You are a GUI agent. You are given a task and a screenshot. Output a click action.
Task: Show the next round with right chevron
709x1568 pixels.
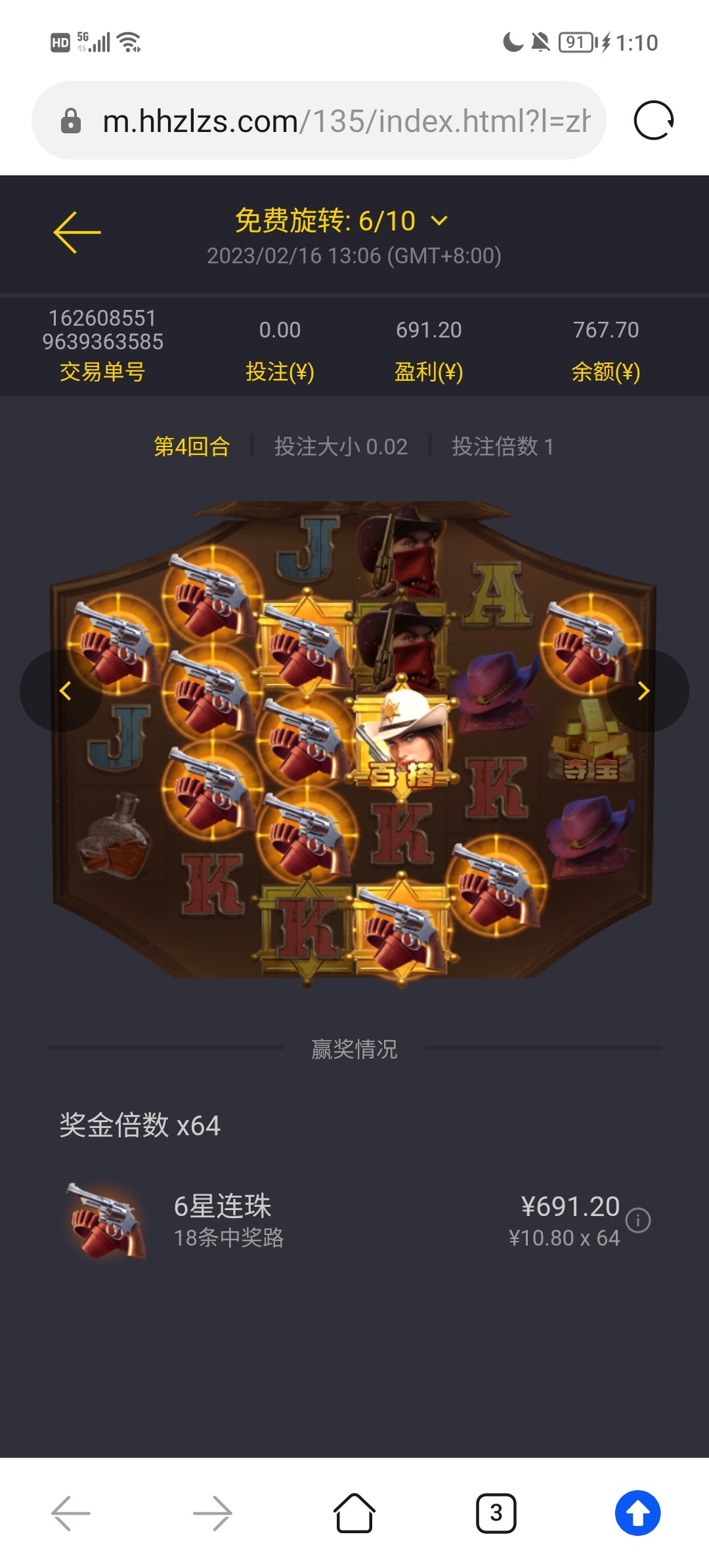tap(645, 691)
